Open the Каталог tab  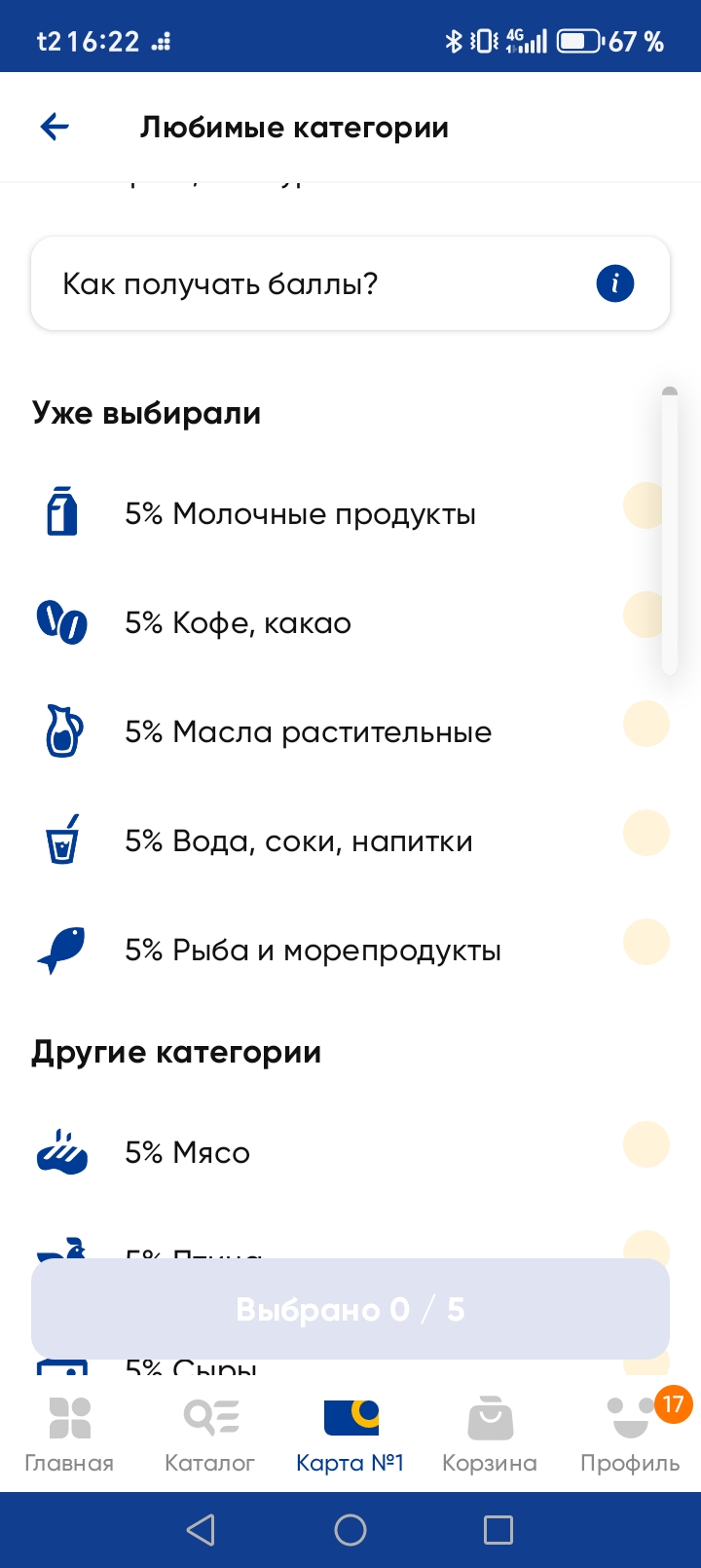tap(209, 1434)
